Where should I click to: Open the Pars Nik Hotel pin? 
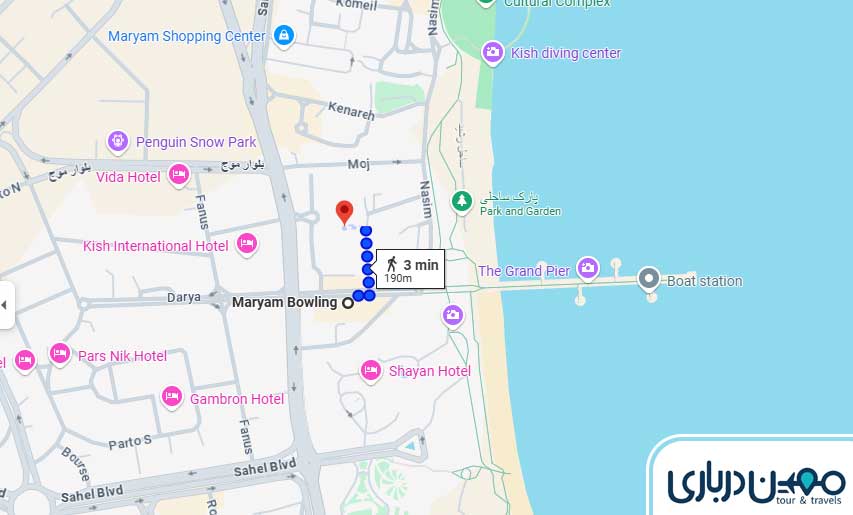coord(60,354)
